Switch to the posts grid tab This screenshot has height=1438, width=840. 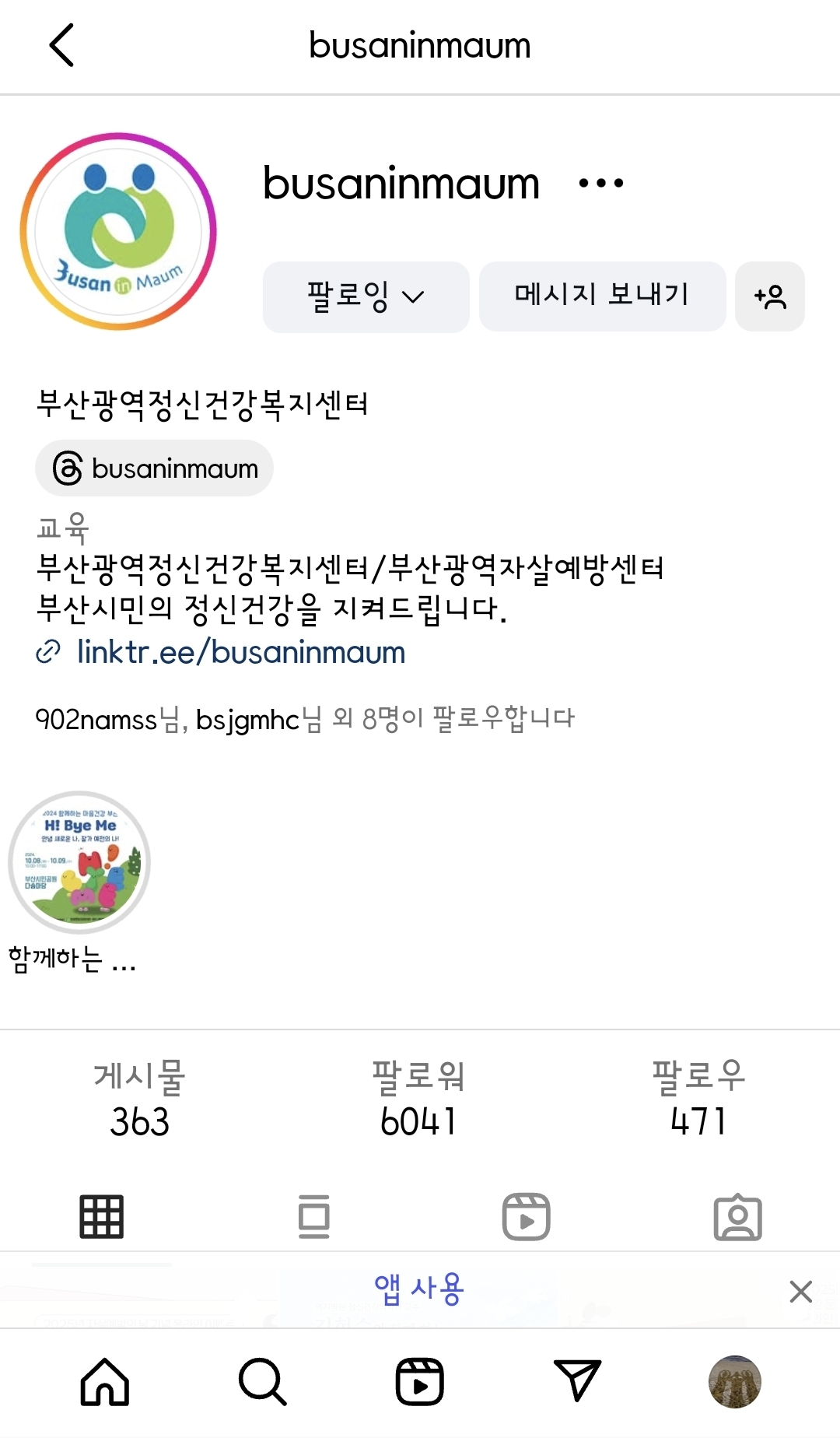pos(102,1216)
